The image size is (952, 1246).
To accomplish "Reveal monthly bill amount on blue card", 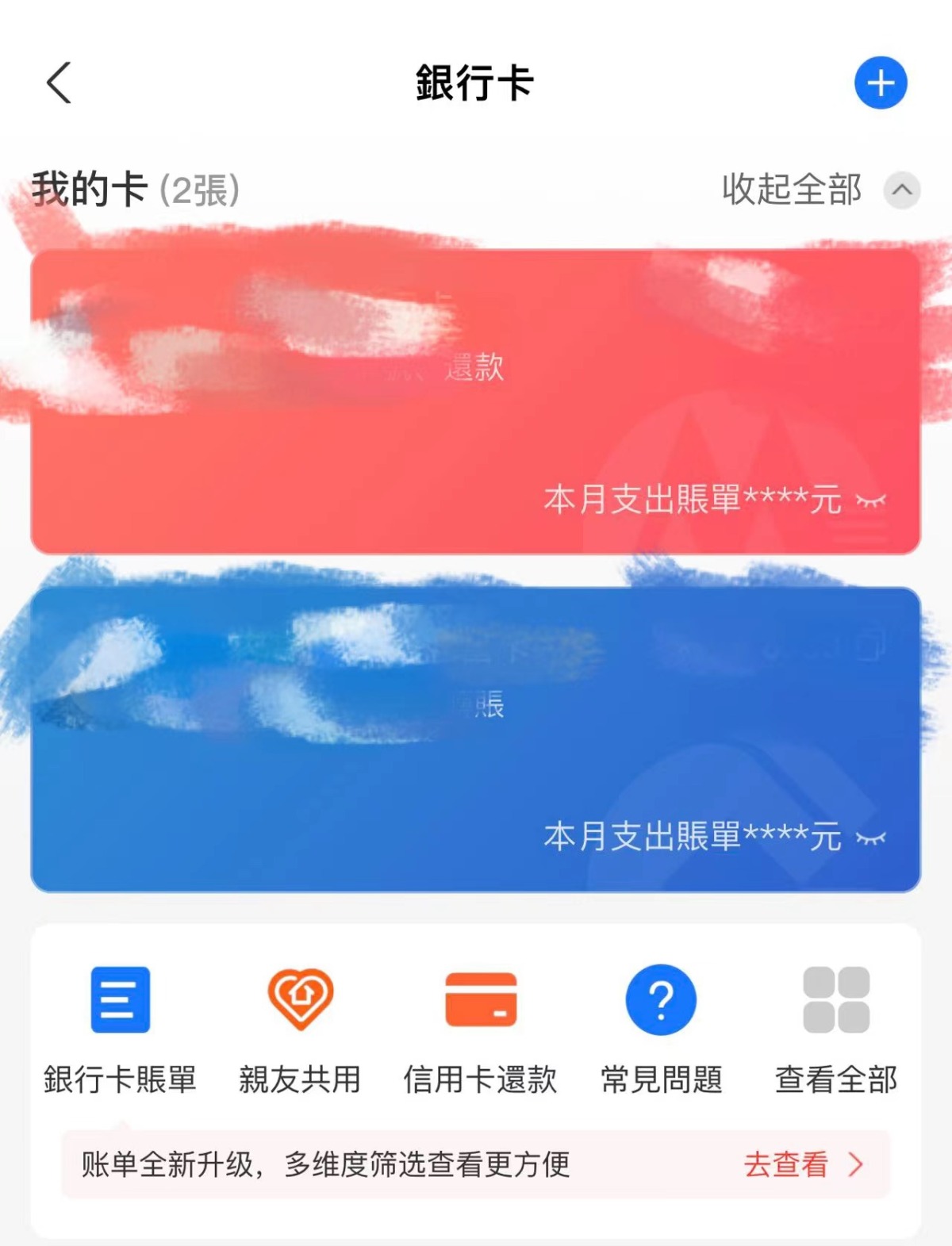I will tap(870, 838).
